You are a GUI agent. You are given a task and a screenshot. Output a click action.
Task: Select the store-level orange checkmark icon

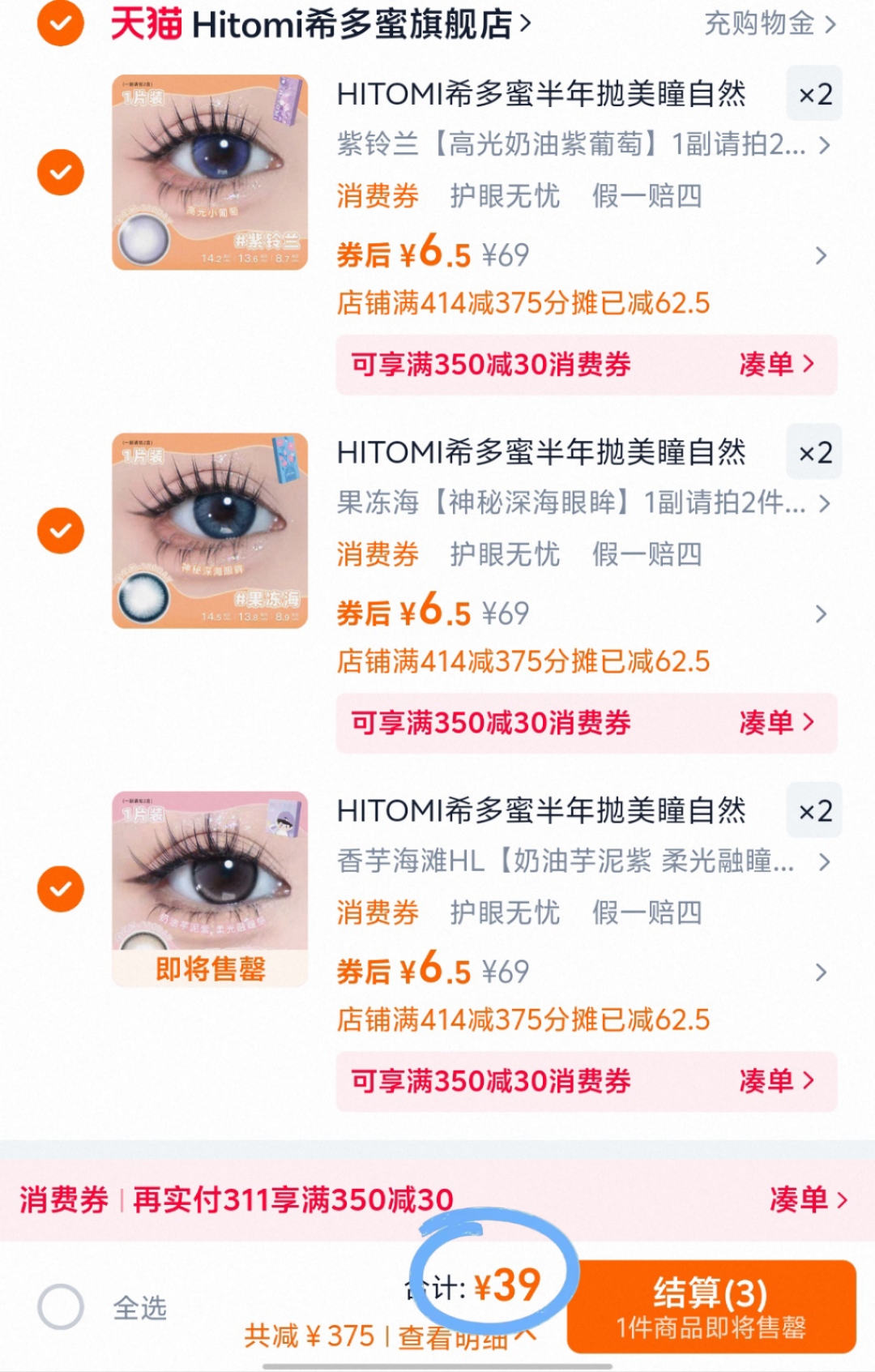[58, 22]
